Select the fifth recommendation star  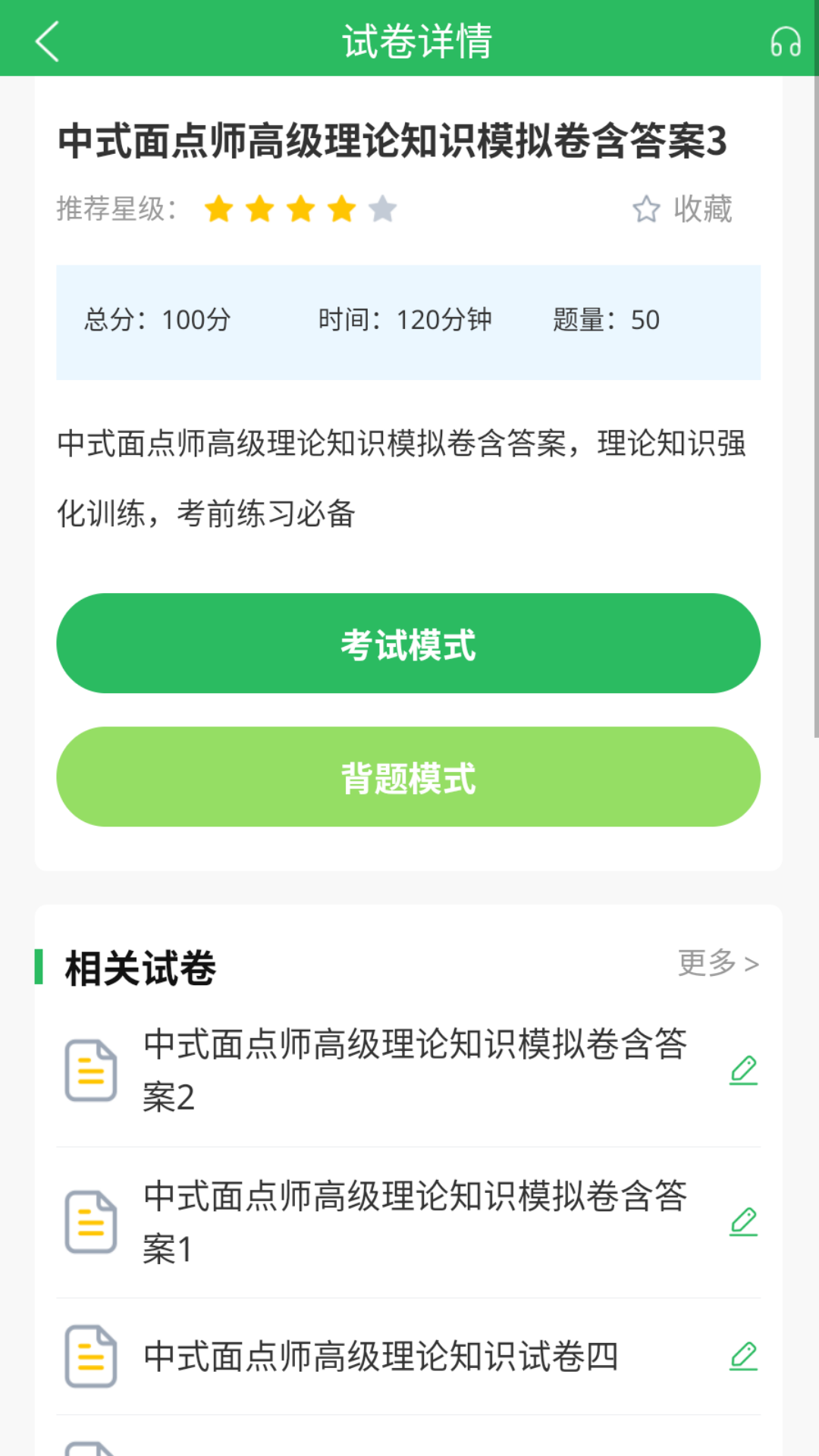click(382, 209)
